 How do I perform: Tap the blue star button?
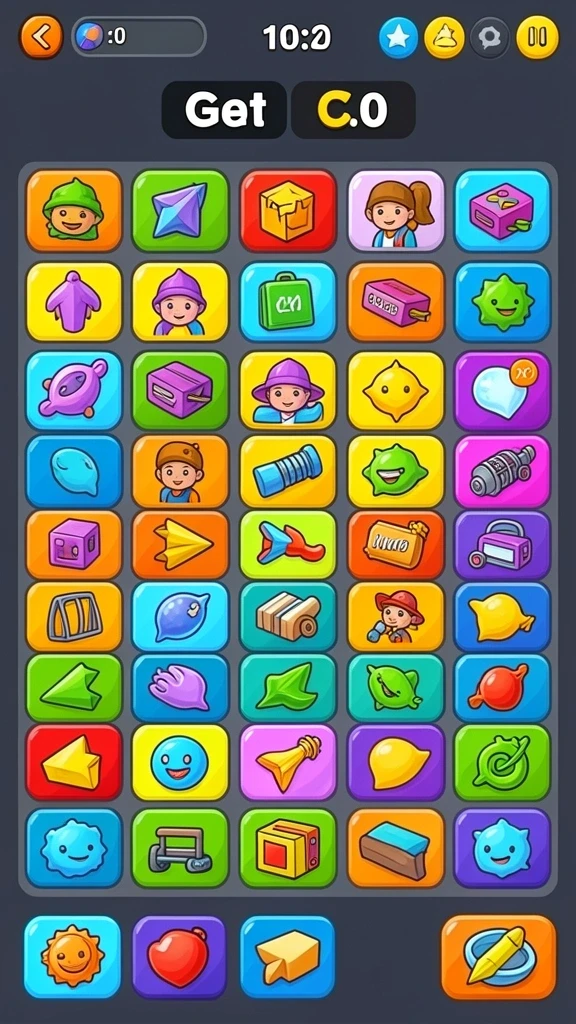pos(398,37)
